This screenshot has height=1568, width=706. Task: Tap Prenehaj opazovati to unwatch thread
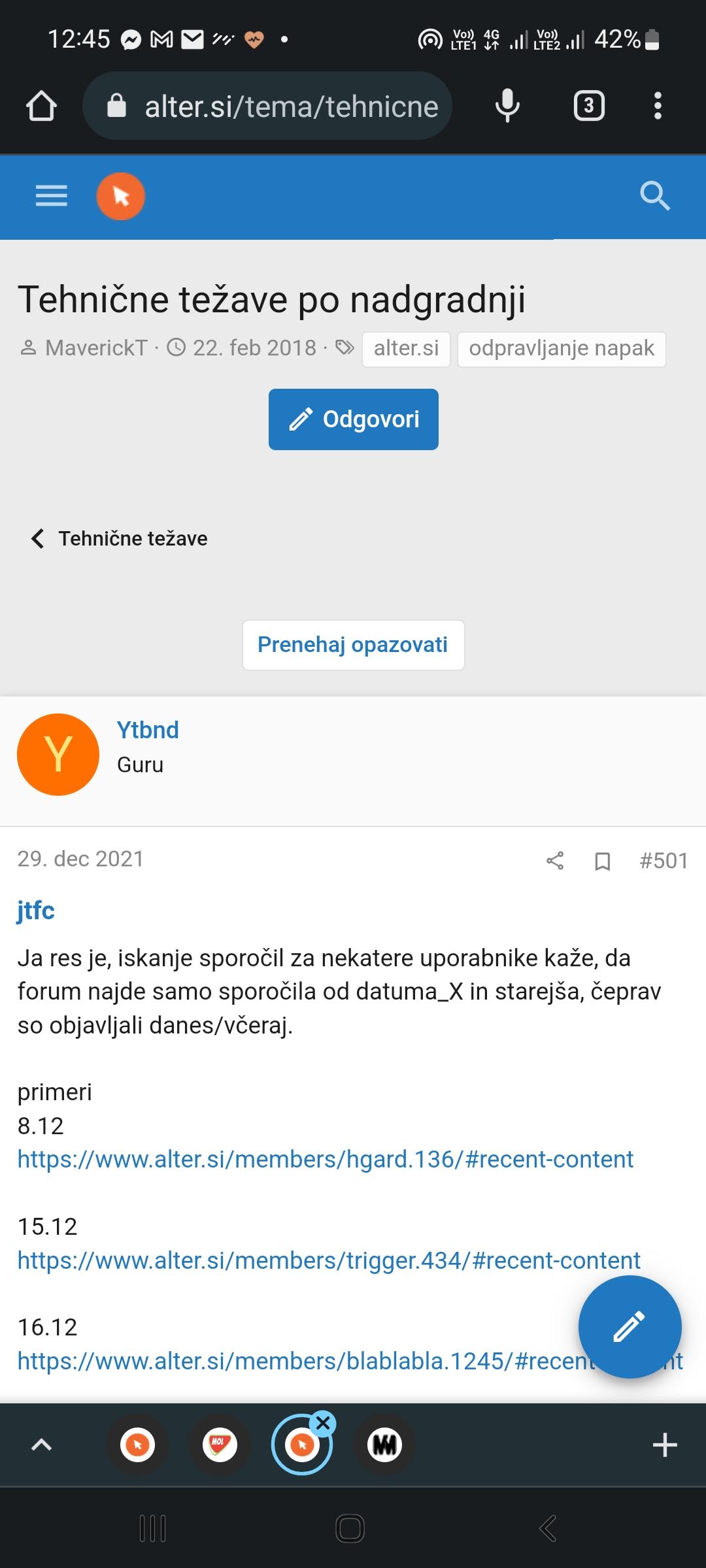click(x=353, y=645)
